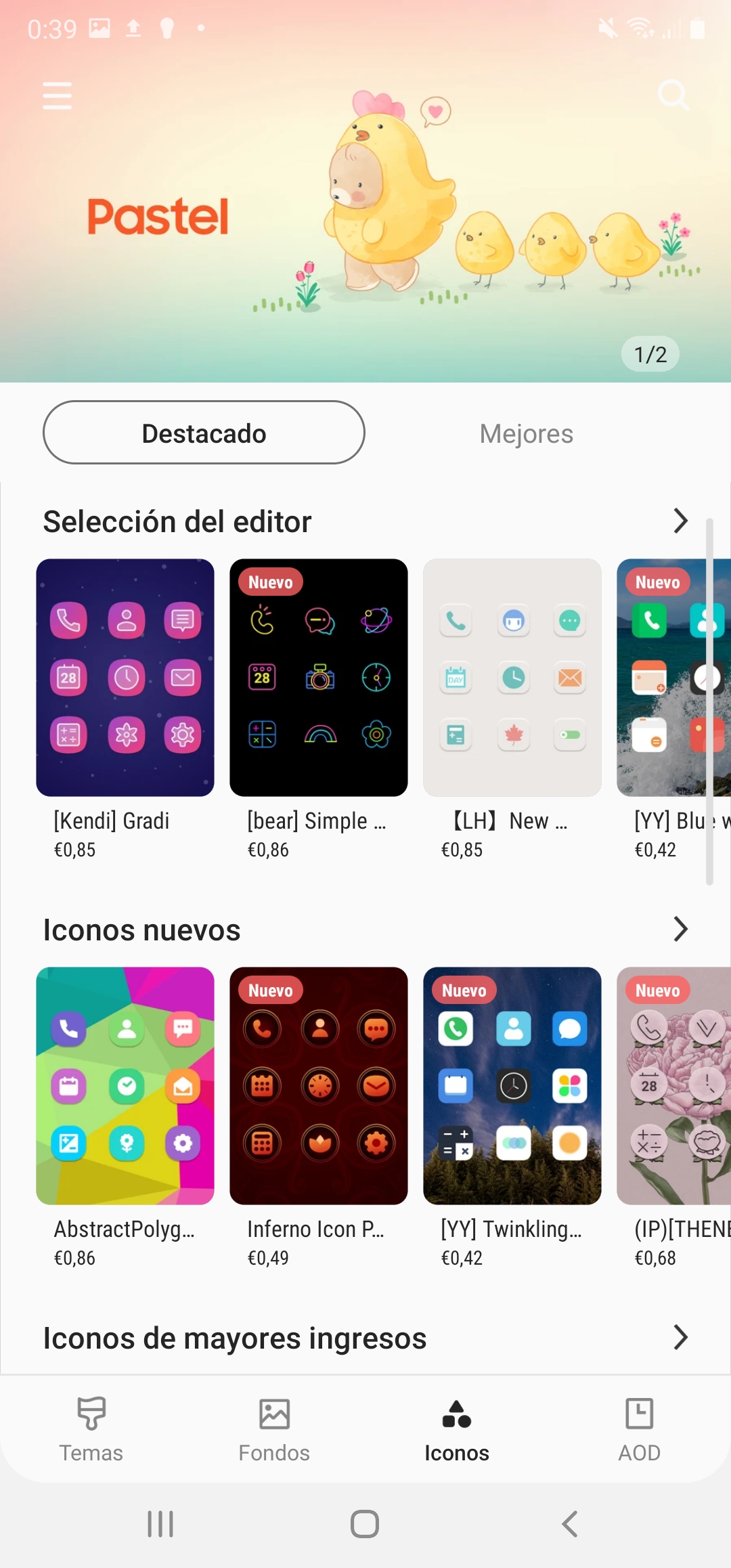Open the [Kendi] Gradi icon pack
The height and width of the screenshot is (1568, 731).
click(125, 710)
